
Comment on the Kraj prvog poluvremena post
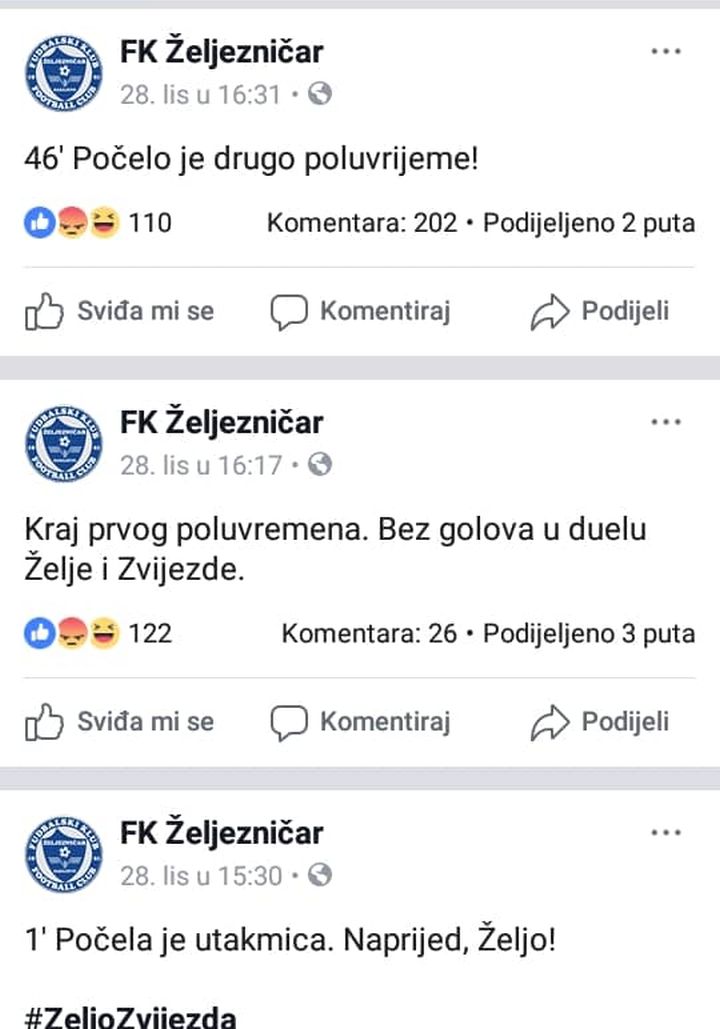[x=361, y=722]
